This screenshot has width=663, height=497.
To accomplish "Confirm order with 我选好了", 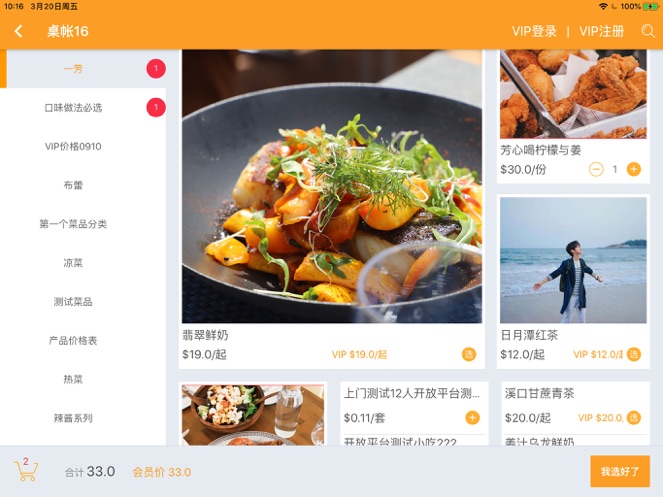I will click(619, 471).
